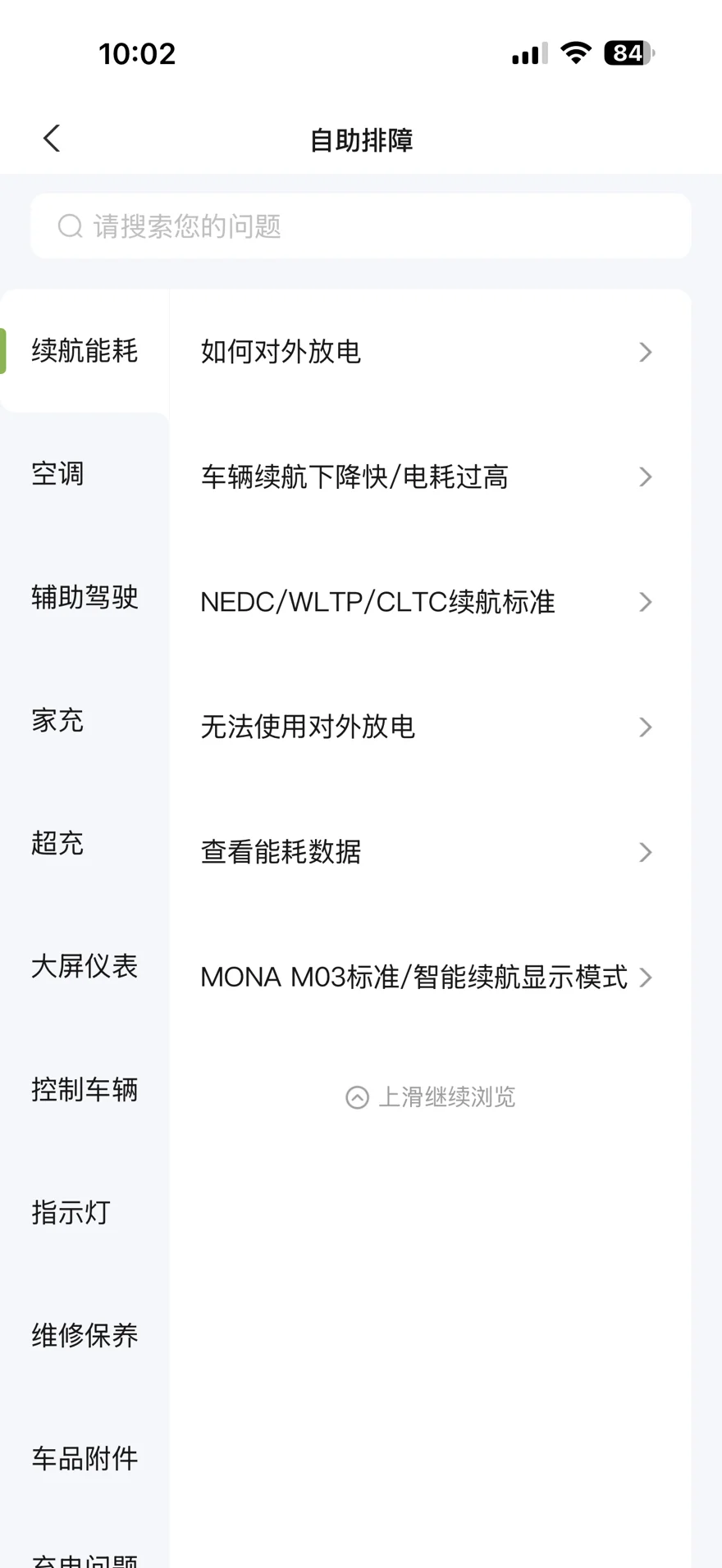The width and height of the screenshot is (722, 1568).
Task: View 车辆续航下降快/电耗过高 troubleshooting
Action: pyautogui.click(x=427, y=477)
